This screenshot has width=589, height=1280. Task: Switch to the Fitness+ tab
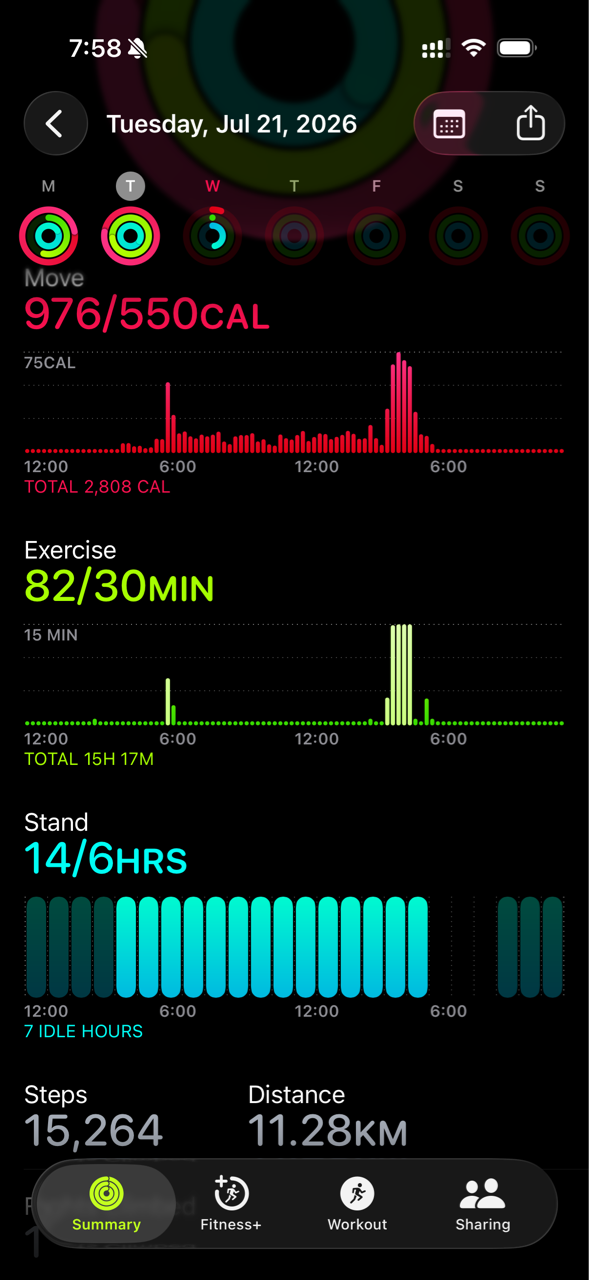point(231,1203)
